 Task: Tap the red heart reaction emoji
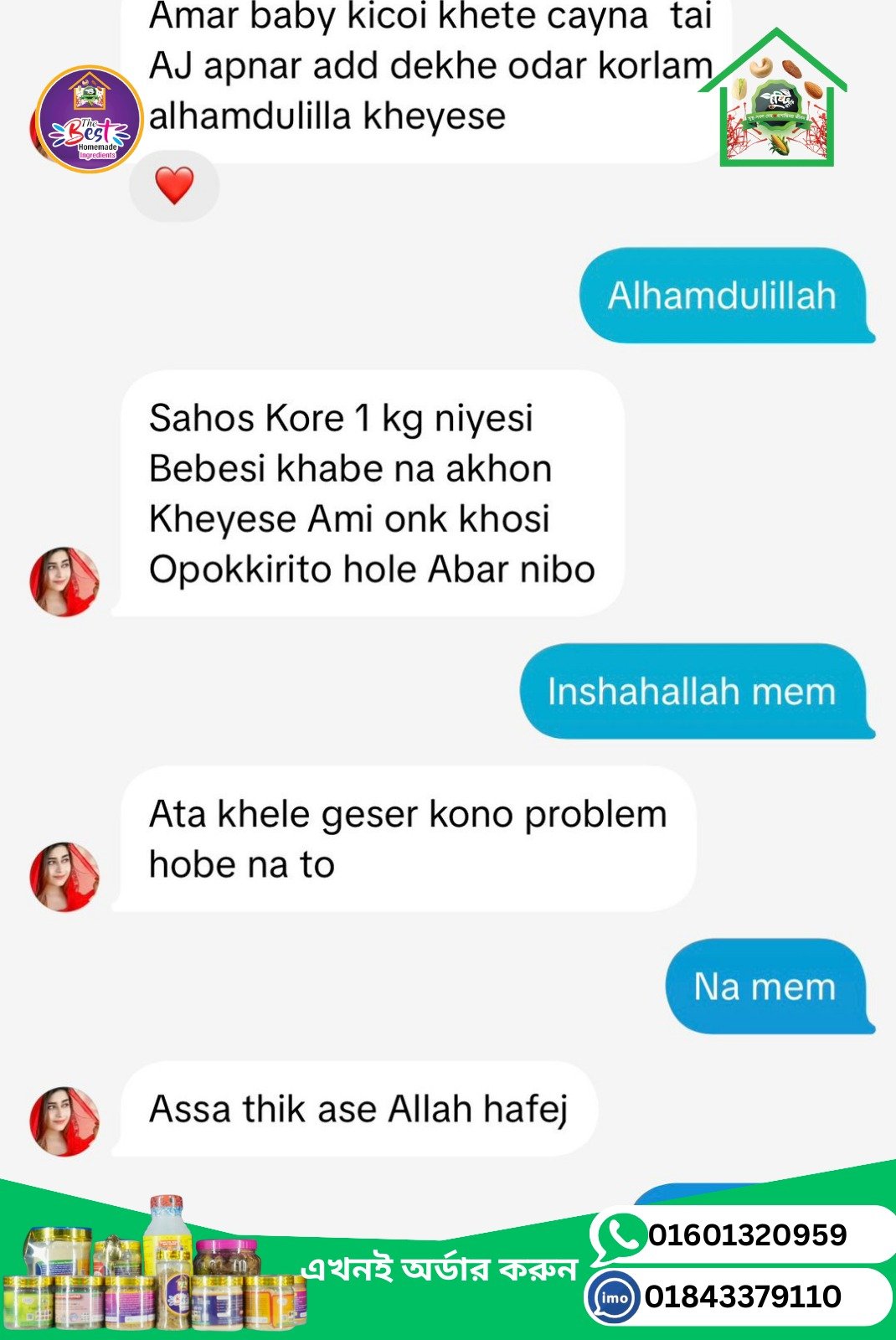click(173, 183)
